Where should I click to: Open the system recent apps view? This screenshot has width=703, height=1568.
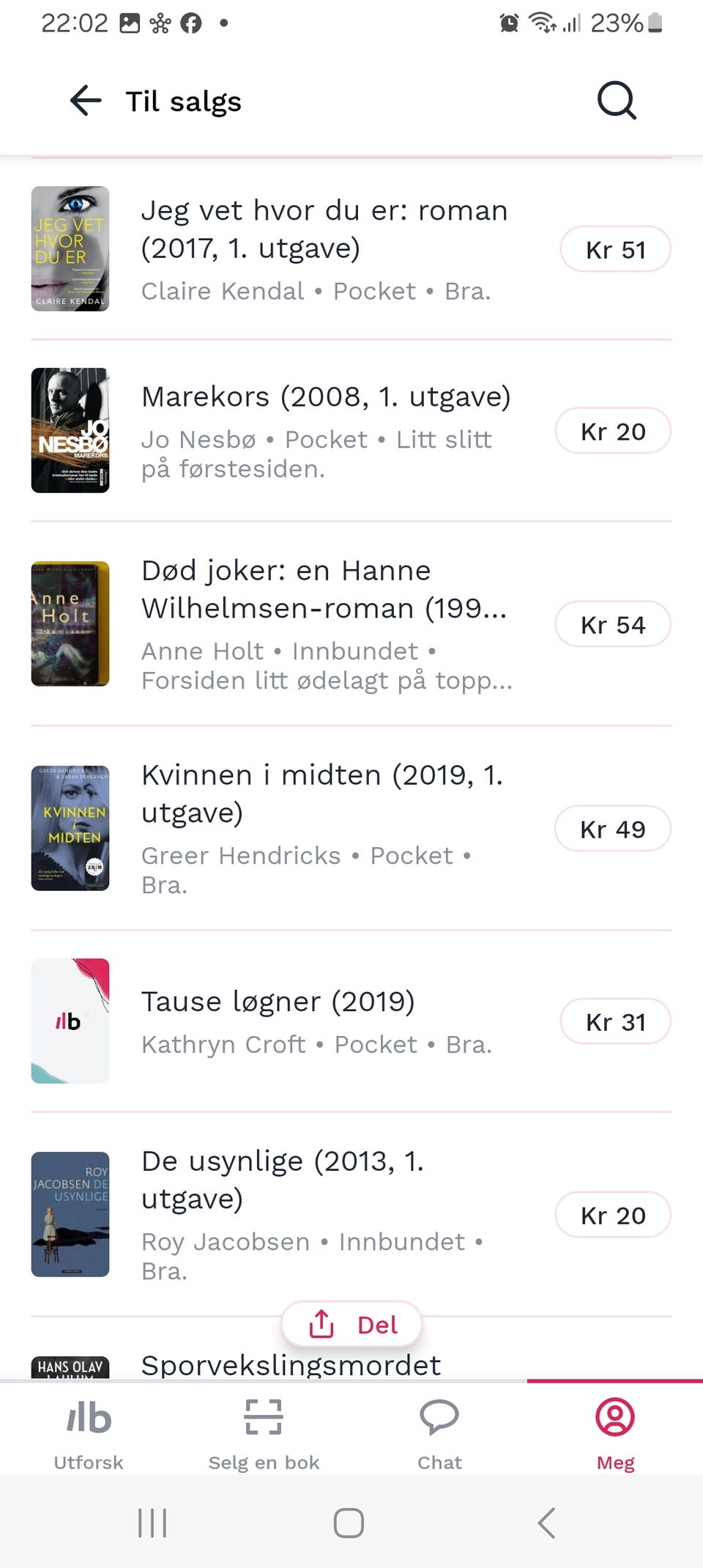point(152,1523)
